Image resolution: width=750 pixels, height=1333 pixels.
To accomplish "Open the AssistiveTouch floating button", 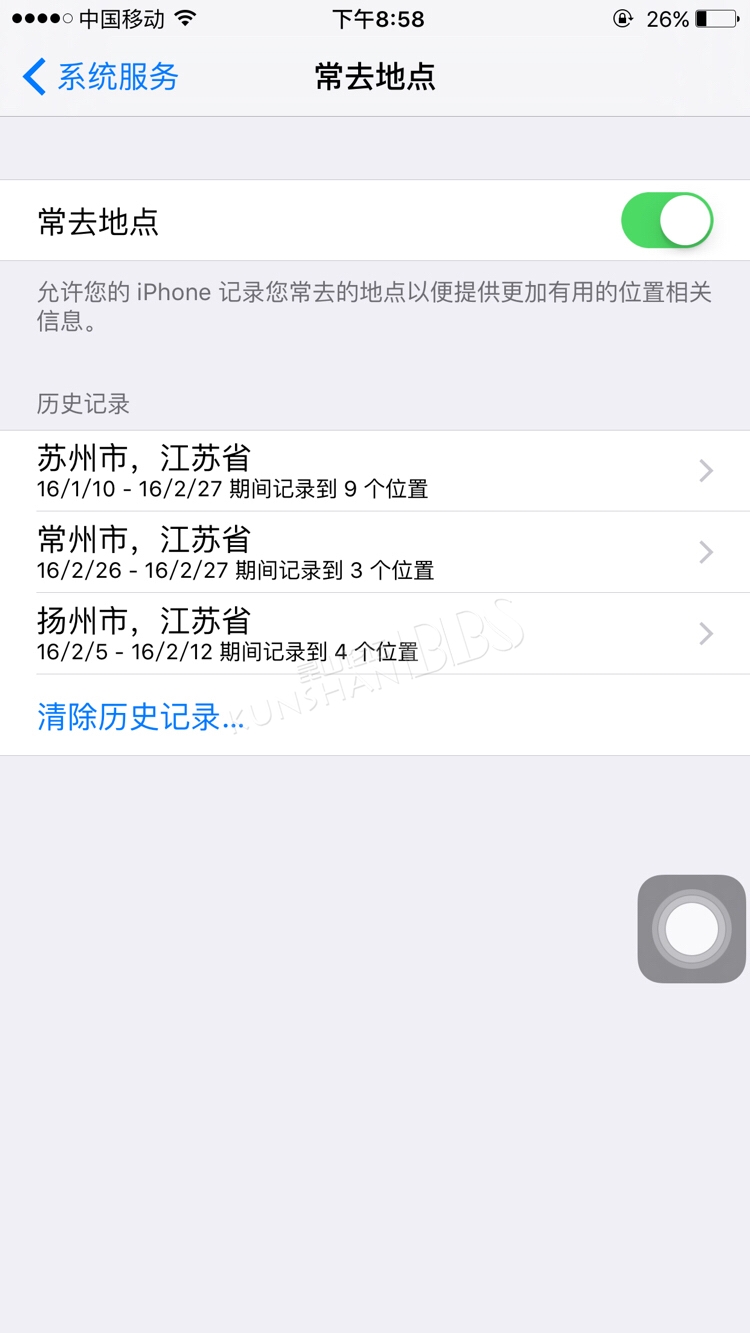I will coord(692,929).
